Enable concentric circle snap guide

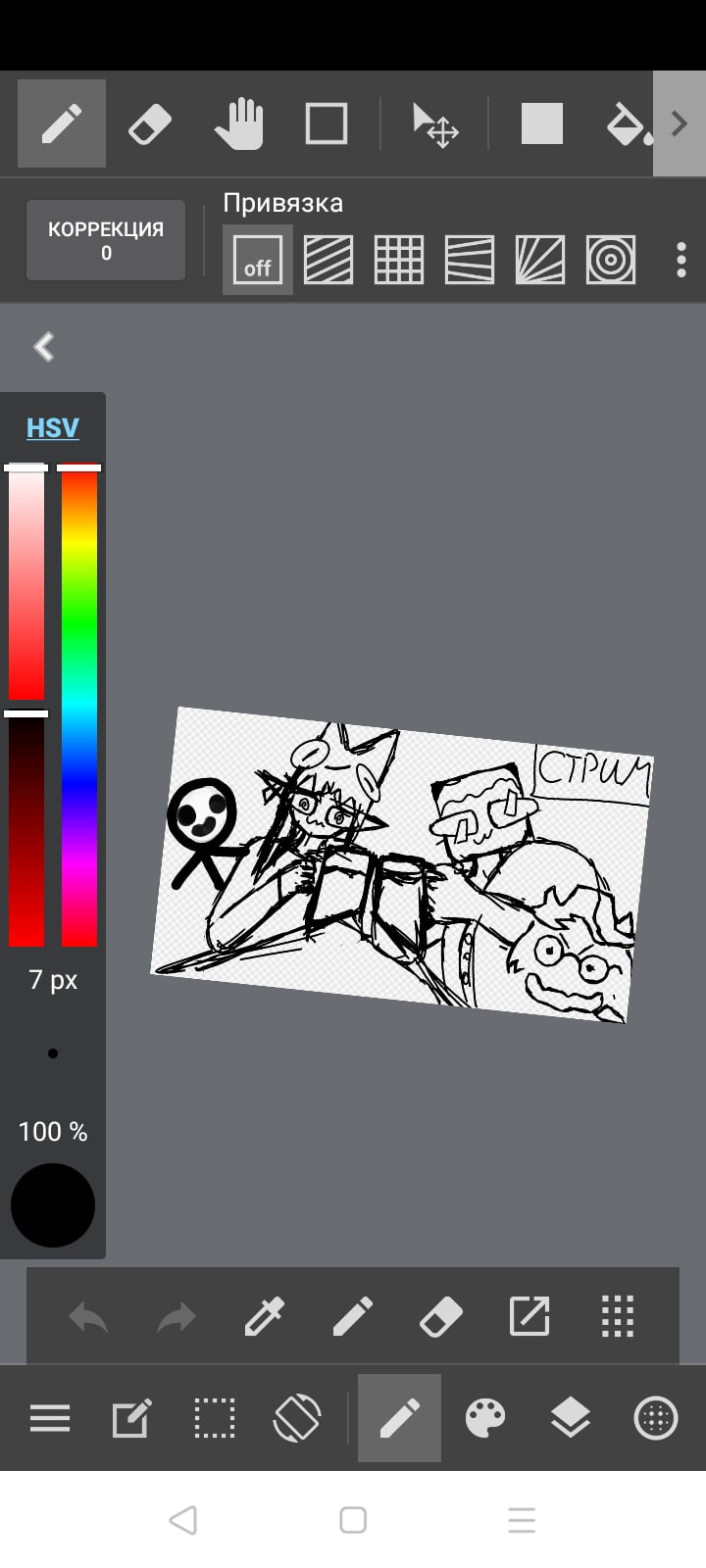click(610, 261)
